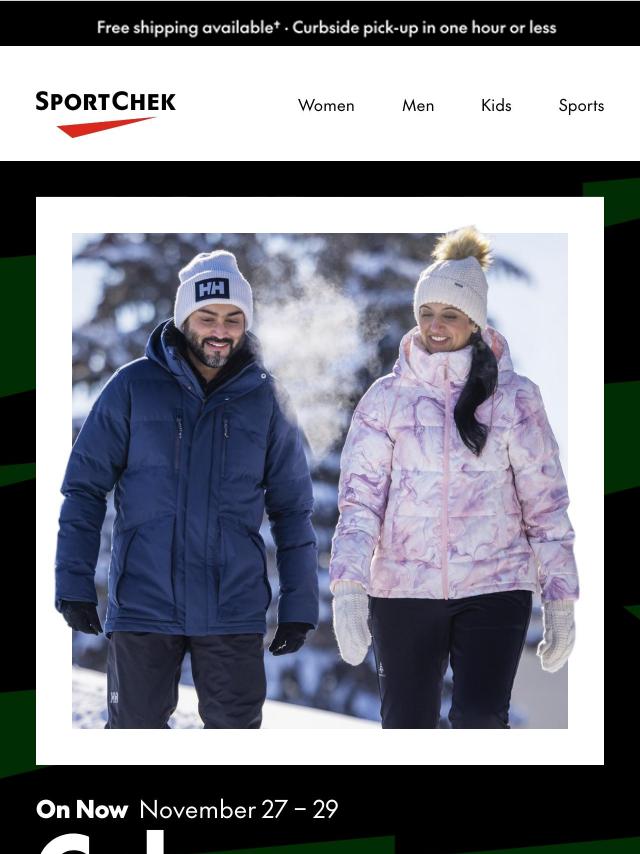Open the Men category
Screen dimensions: 640x854
coord(418,105)
